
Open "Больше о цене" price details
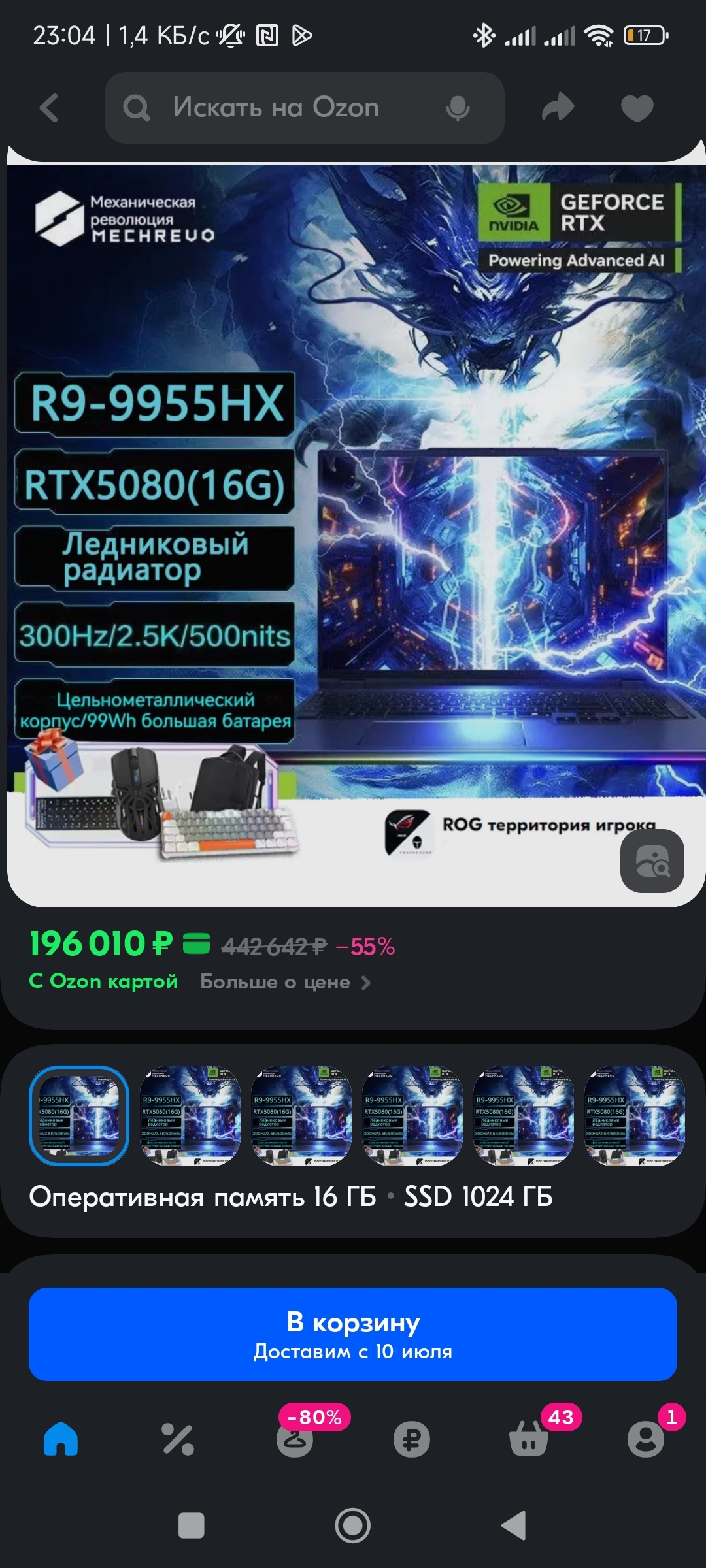285,982
